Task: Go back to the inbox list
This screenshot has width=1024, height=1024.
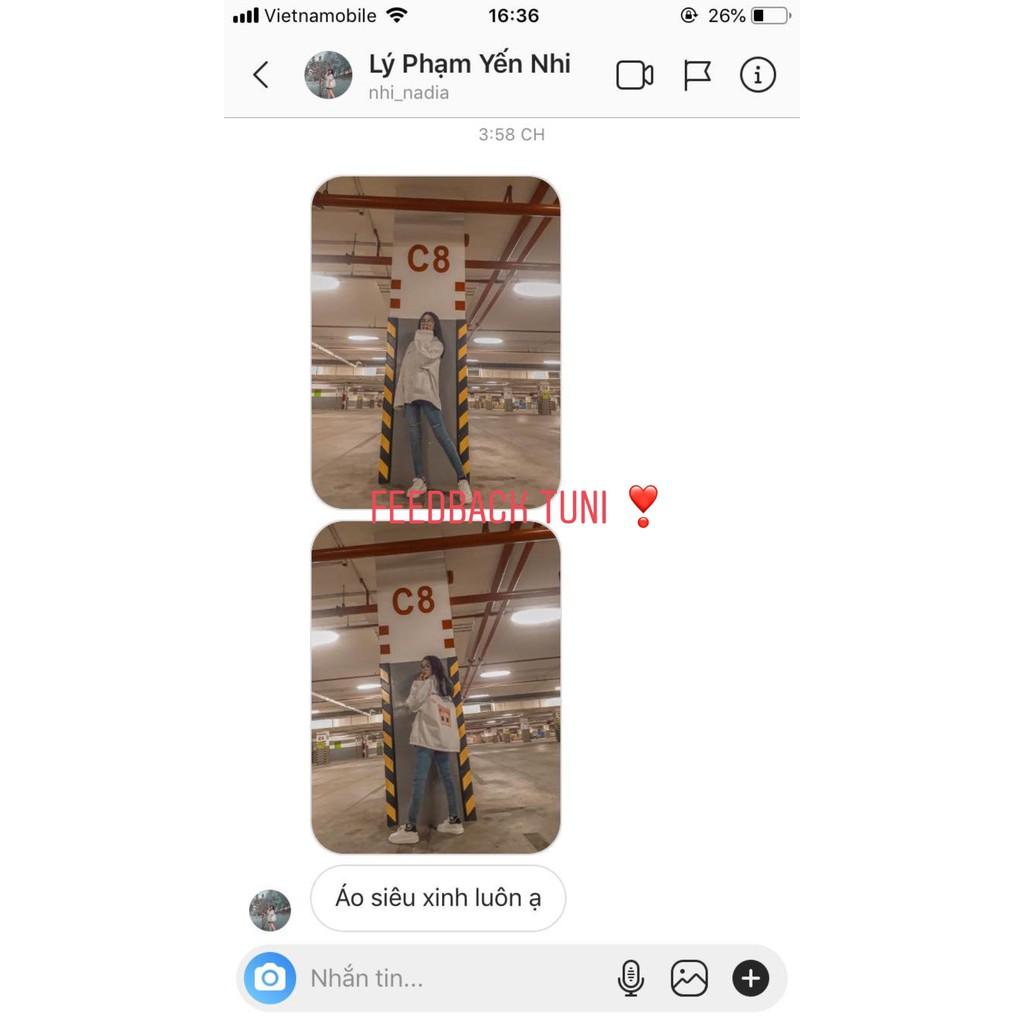Action: pyautogui.click(x=261, y=75)
